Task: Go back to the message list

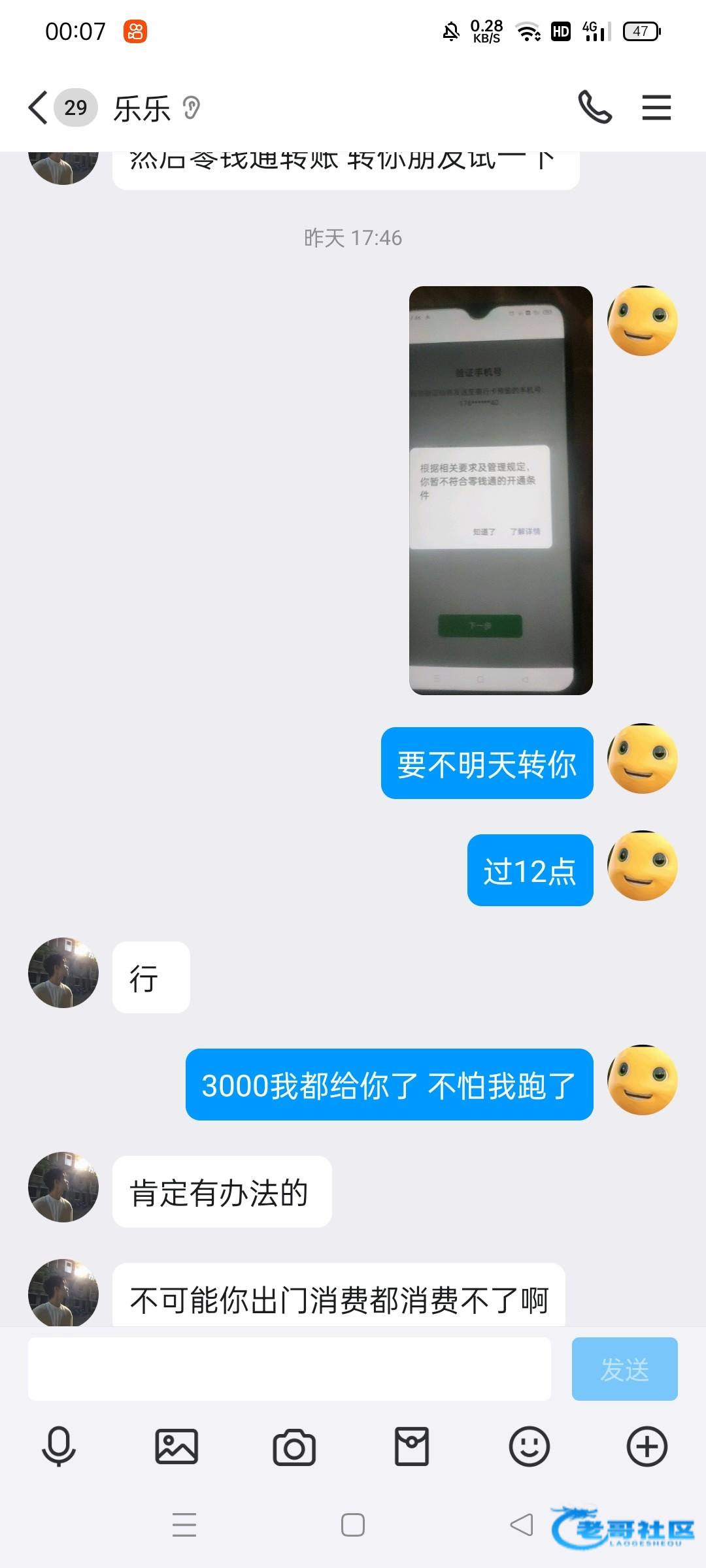Action: [39, 108]
